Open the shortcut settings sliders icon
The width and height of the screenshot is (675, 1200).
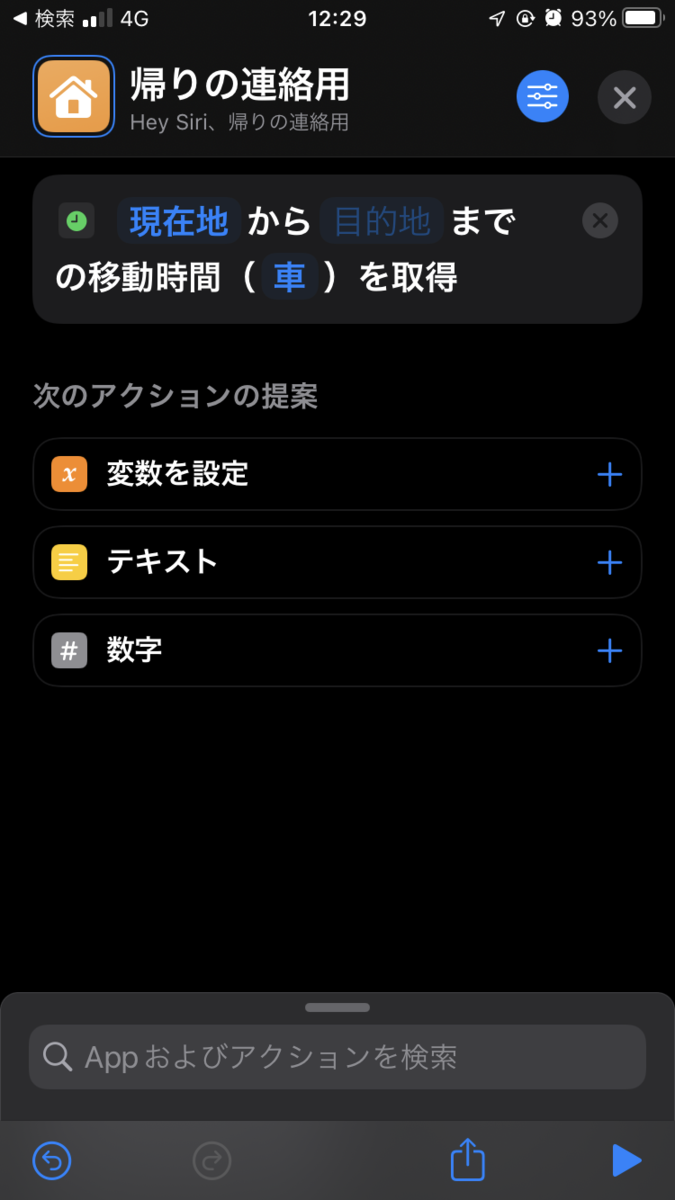tap(542, 97)
